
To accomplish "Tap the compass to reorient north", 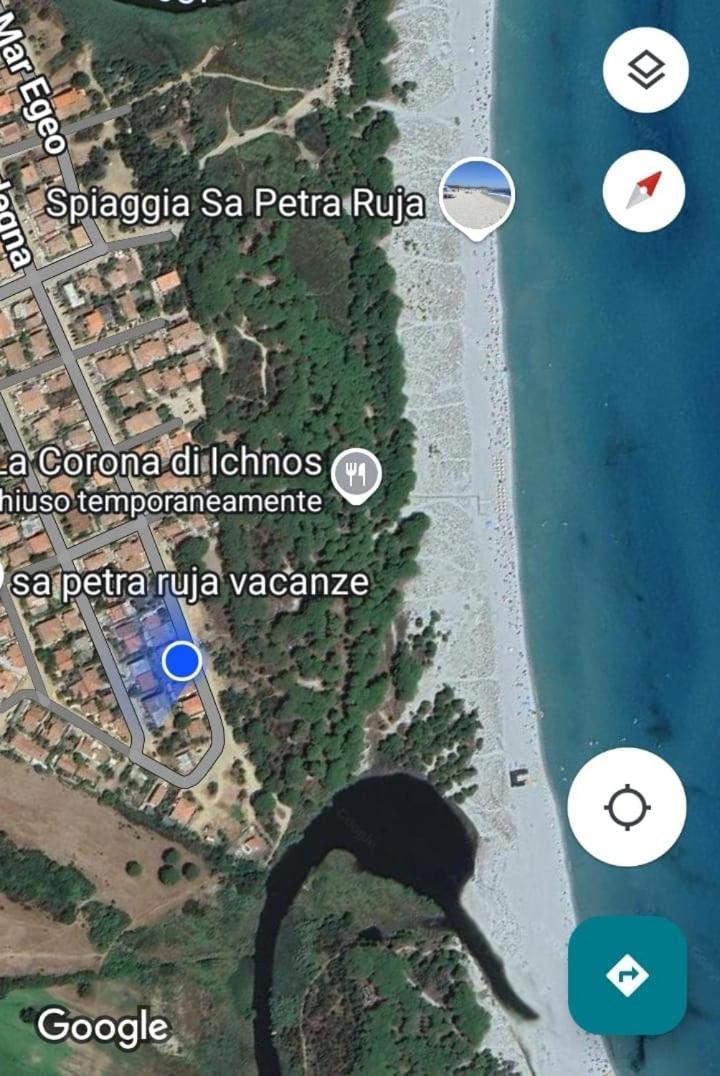I will [644, 191].
